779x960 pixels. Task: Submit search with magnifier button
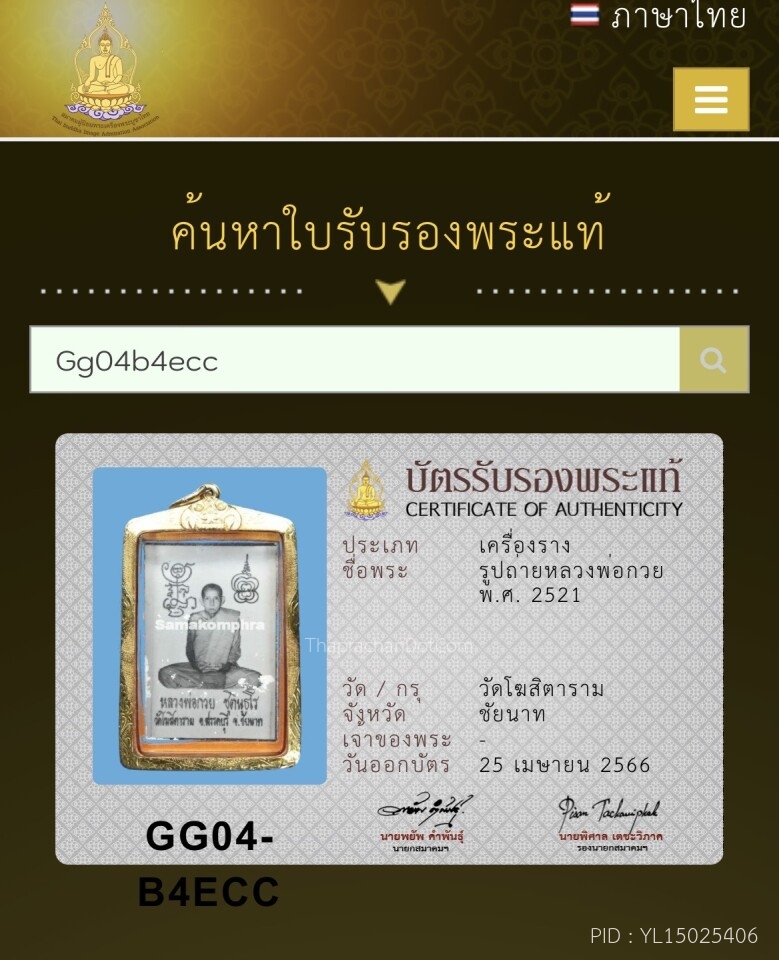tap(713, 360)
